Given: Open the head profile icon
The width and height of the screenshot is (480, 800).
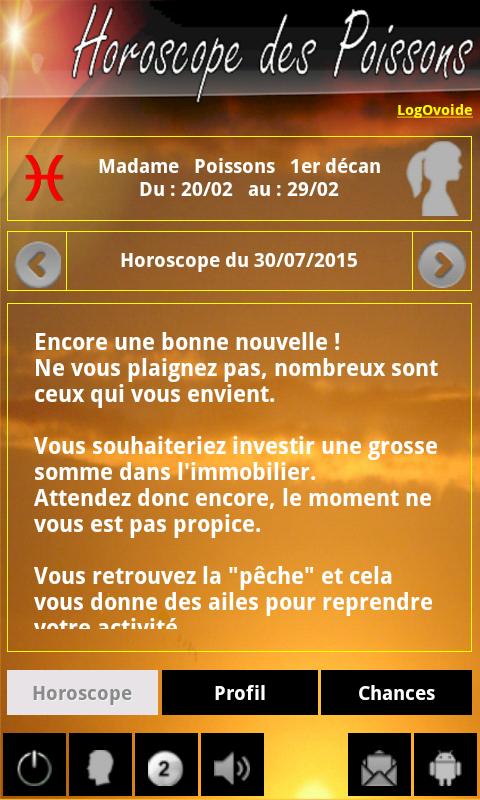Looking at the screenshot, I should [100, 765].
